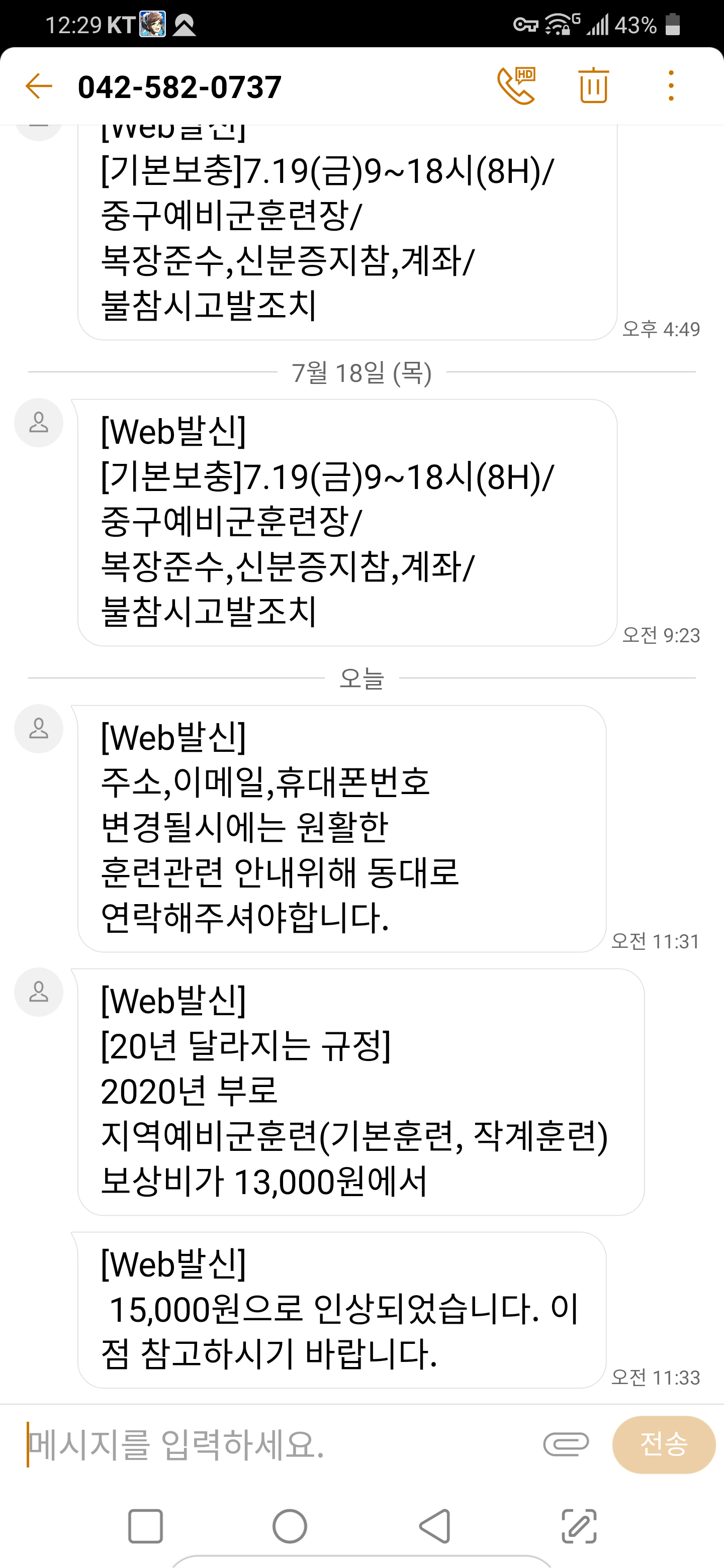Screen dimensions: 724x1568
Task: Tap the trash icon to delete messages
Action: pos(593,86)
